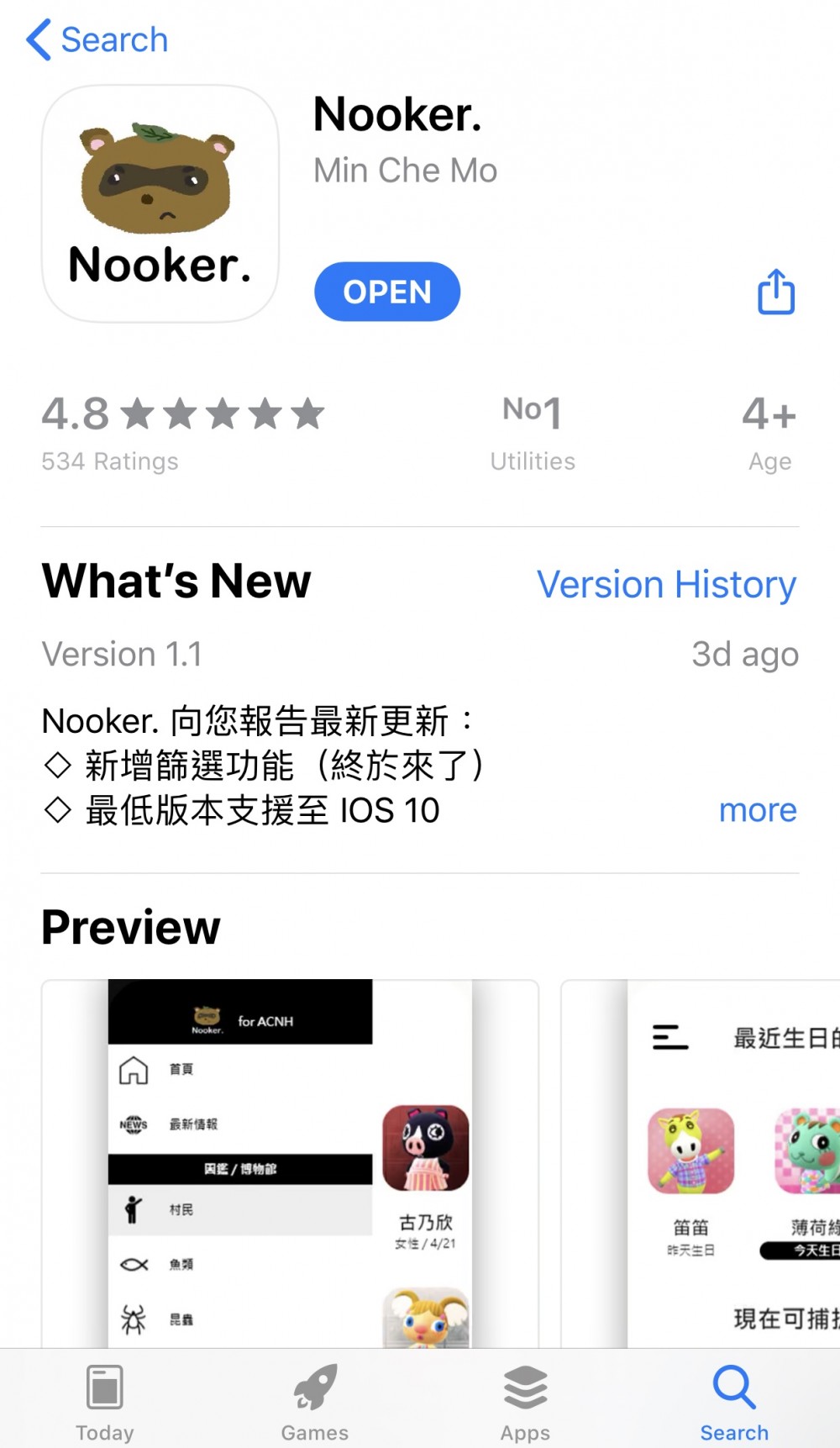Tap the home 首頁 icon in the preview
Image resolution: width=840 pixels, height=1448 pixels.
pos(132,1069)
